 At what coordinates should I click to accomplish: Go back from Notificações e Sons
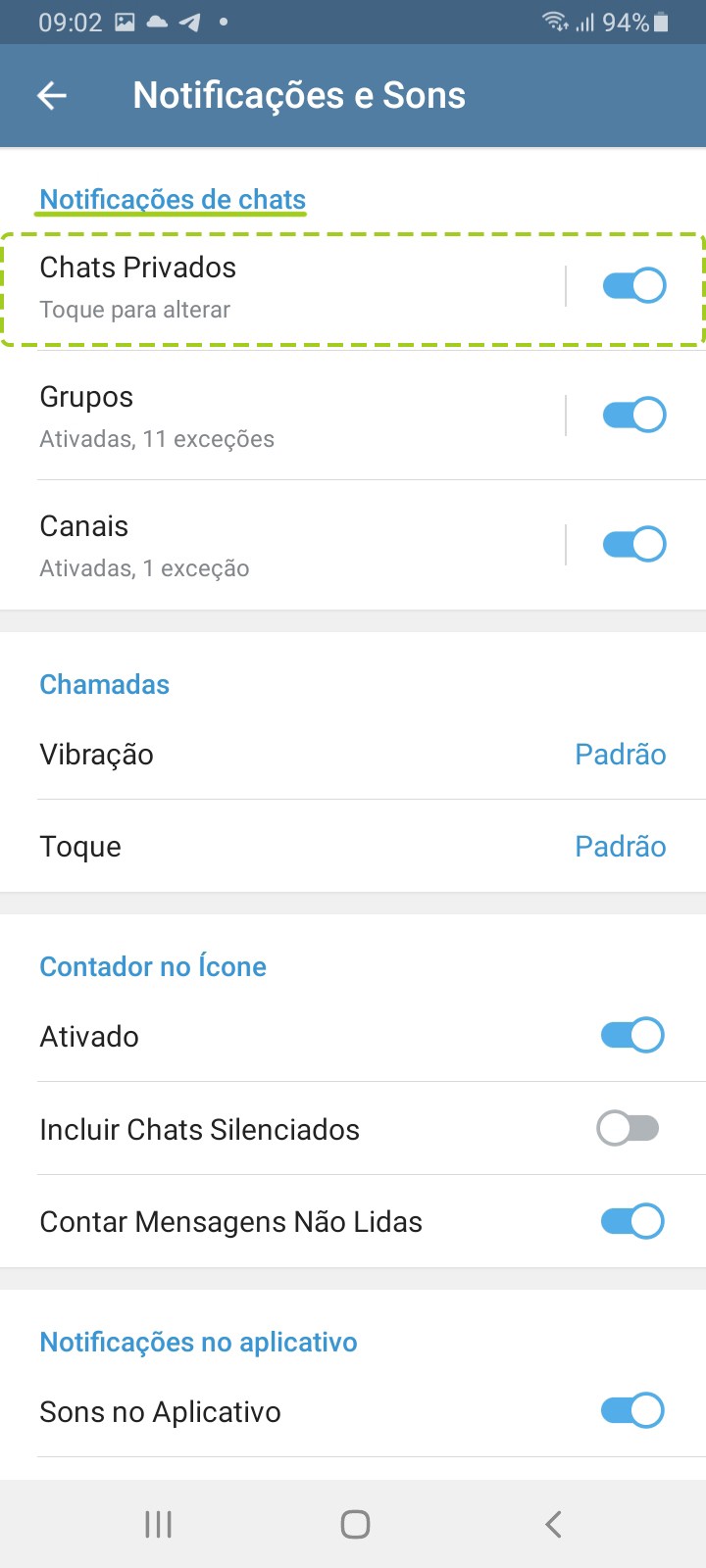(52, 95)
